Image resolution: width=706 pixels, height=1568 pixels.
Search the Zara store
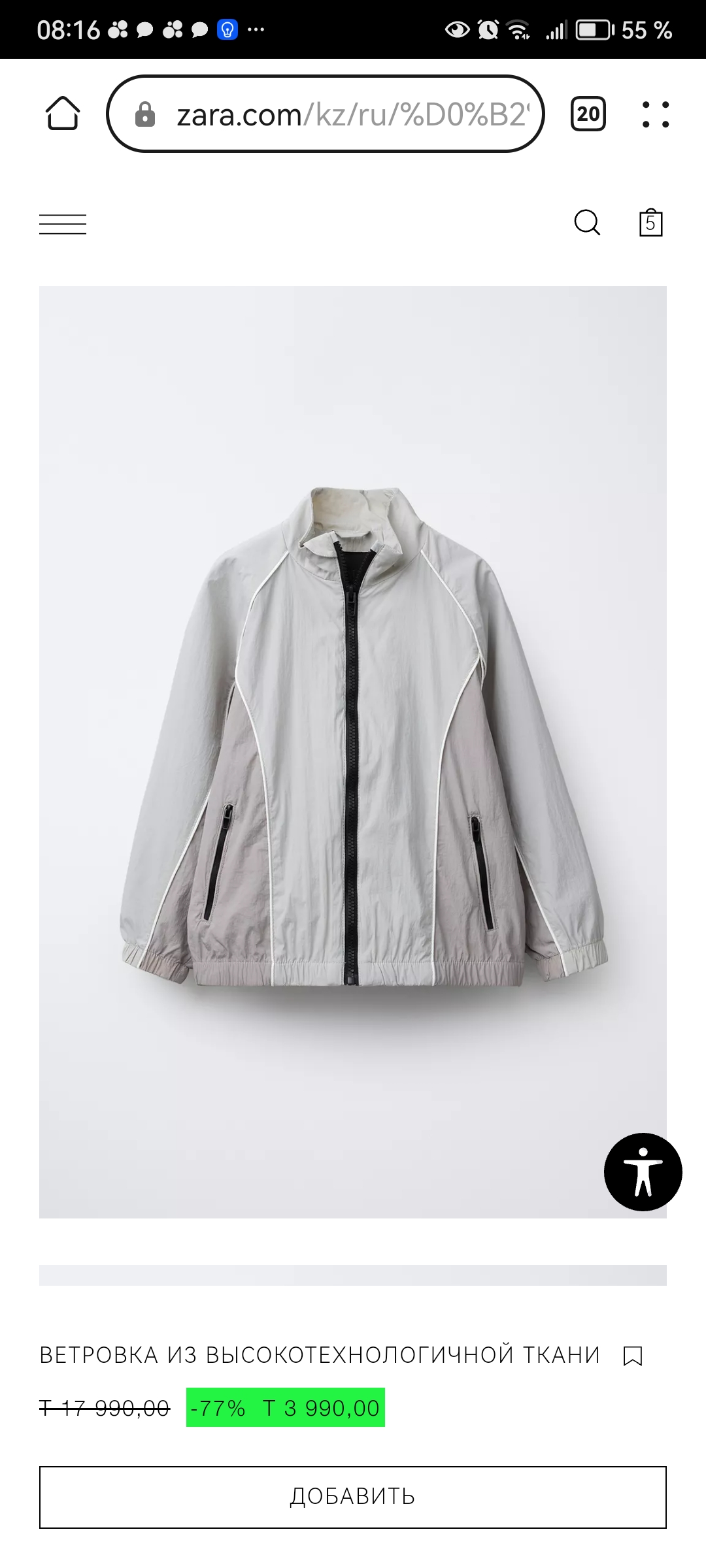coord(586,223)
